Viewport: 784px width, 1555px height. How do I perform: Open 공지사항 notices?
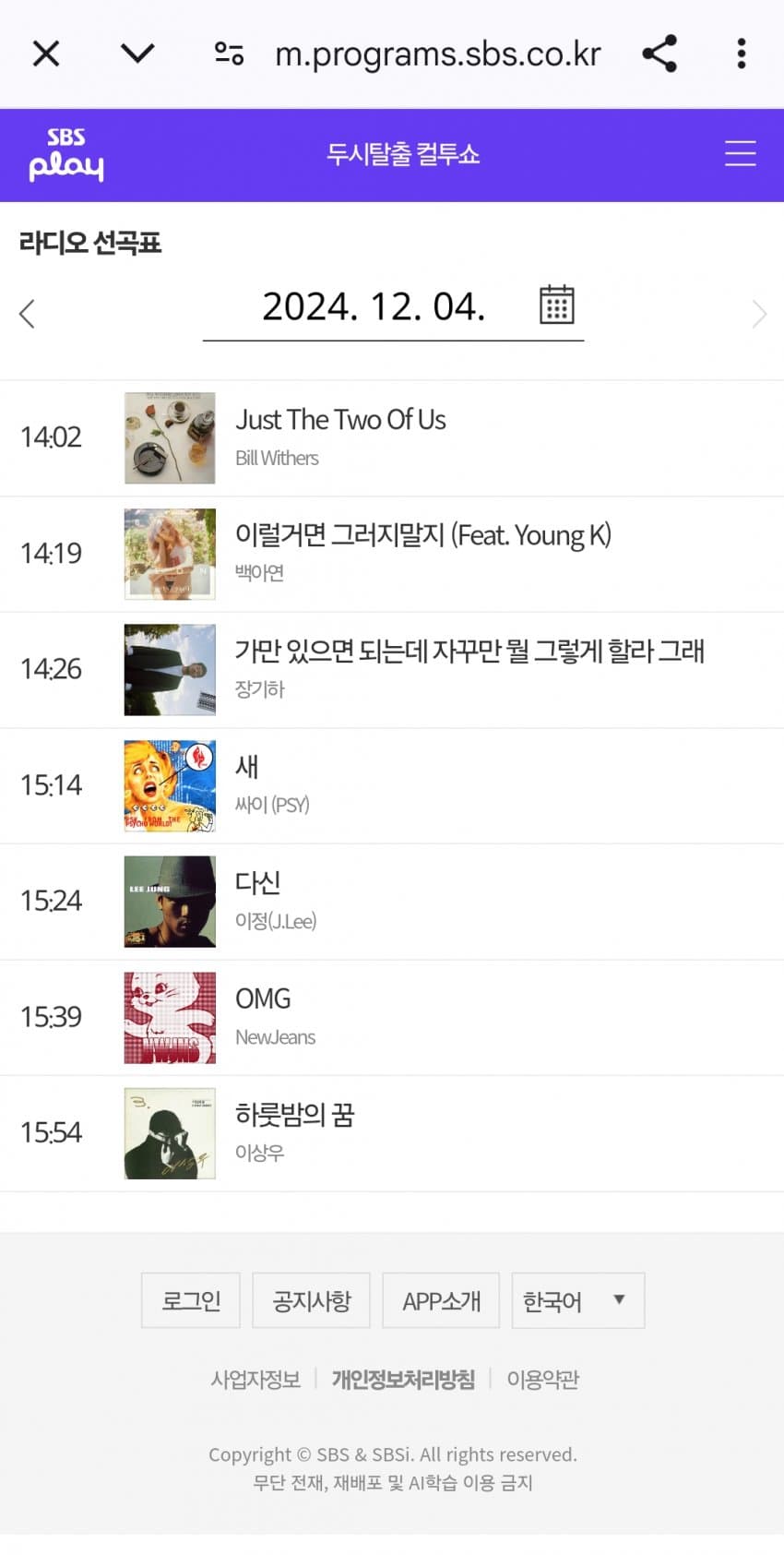[x=311, y=1300]
